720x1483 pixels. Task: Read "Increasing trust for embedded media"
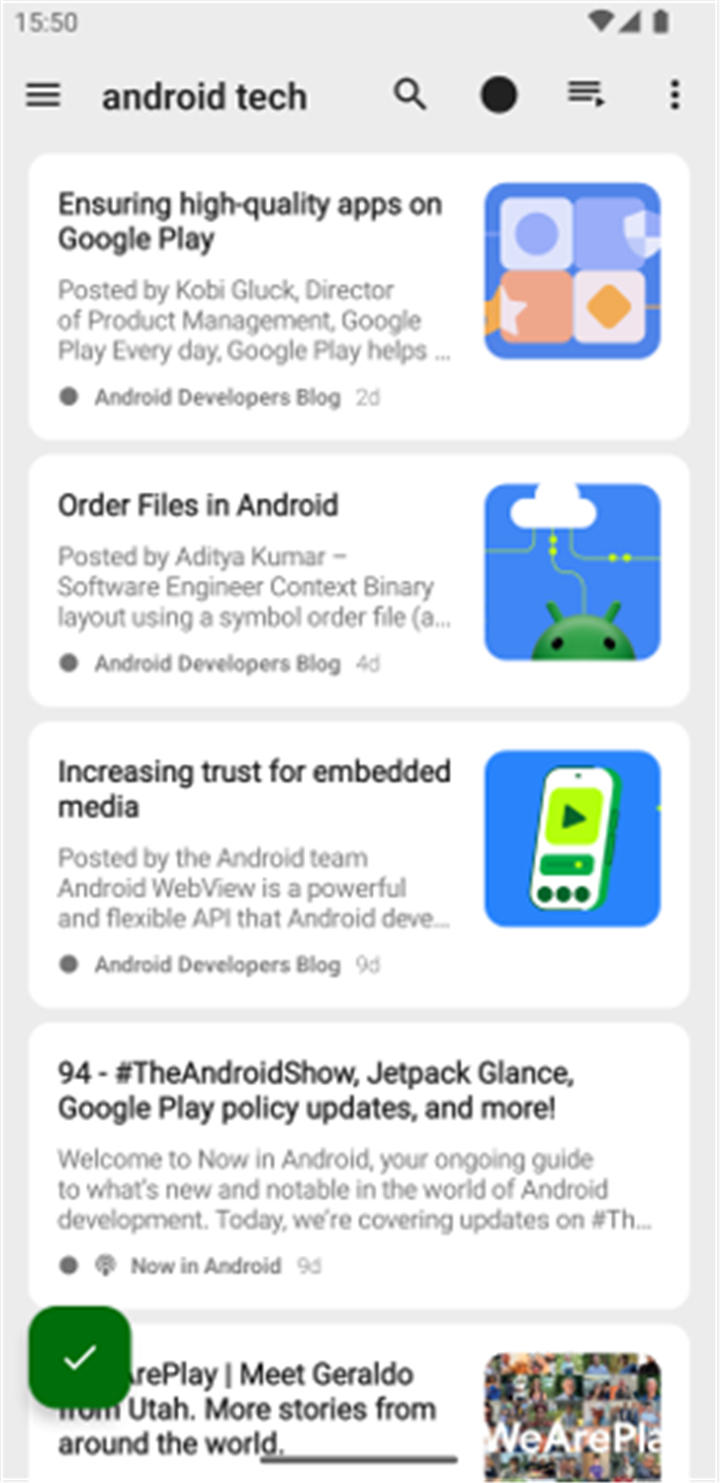tap(359, 865)
